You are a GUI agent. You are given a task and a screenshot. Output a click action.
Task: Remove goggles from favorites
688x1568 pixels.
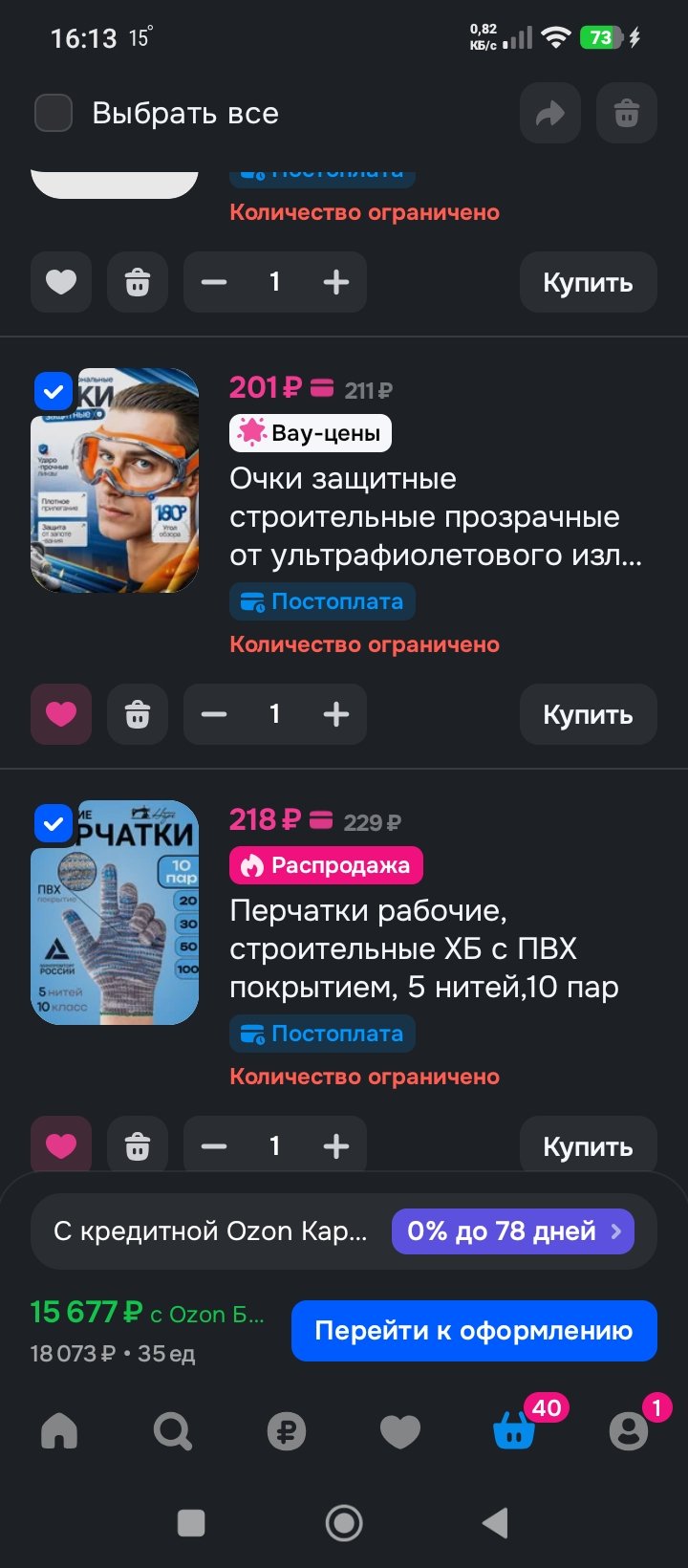[x=61, y=714]
